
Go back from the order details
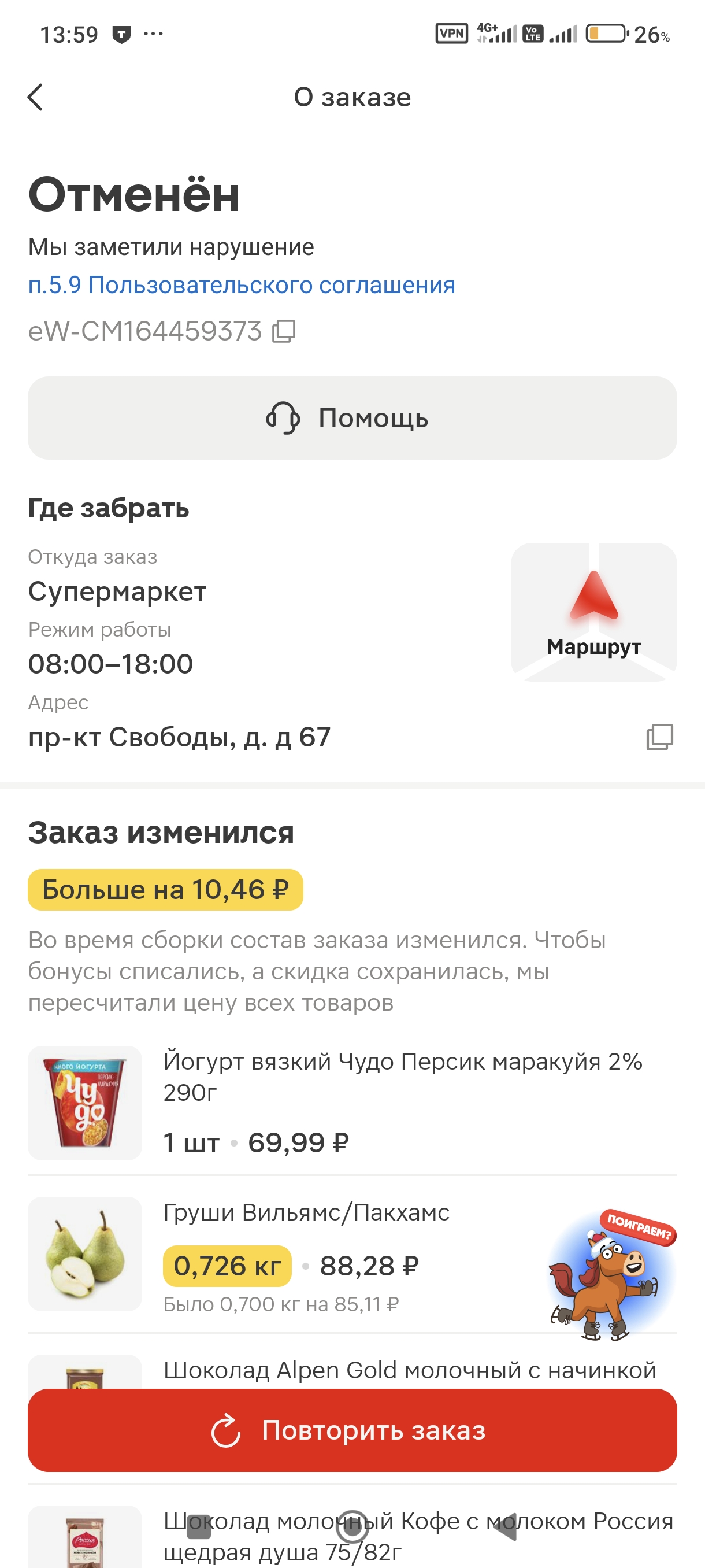tap(35, 97)
